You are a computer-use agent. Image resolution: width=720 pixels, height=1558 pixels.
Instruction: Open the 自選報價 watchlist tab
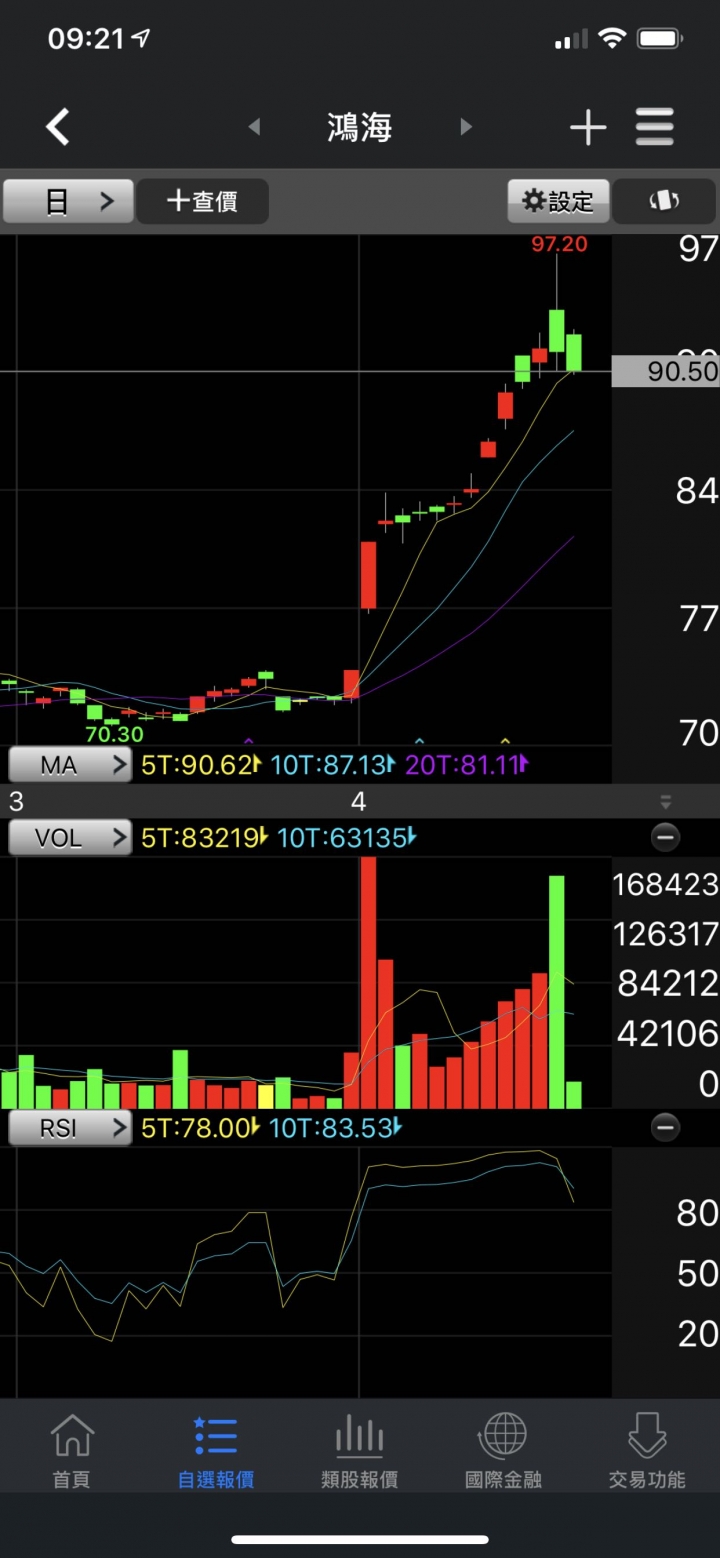(x=216, y=1451)
